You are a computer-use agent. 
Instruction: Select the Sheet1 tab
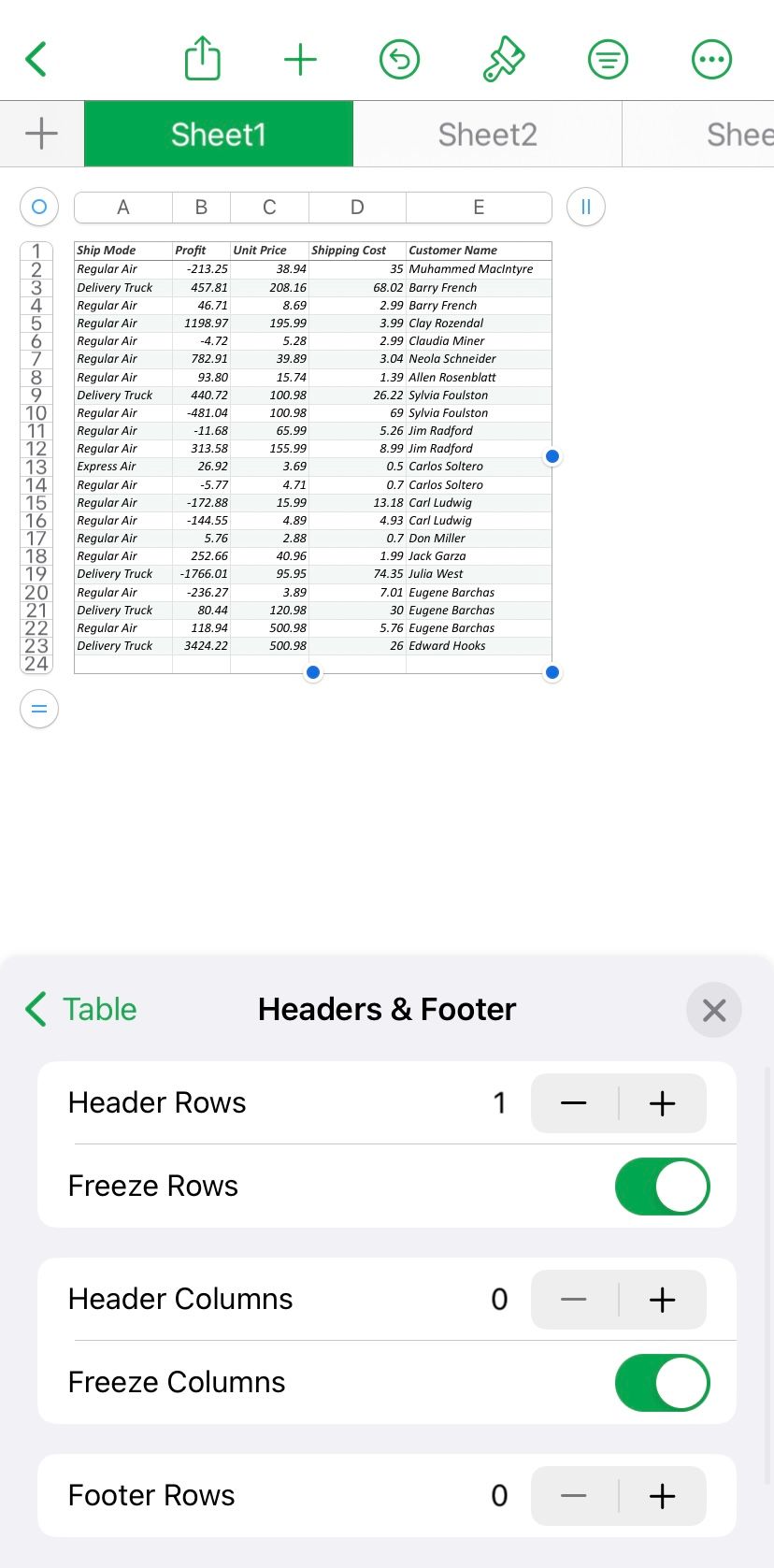pyautogui.click(x=218, y=133)
